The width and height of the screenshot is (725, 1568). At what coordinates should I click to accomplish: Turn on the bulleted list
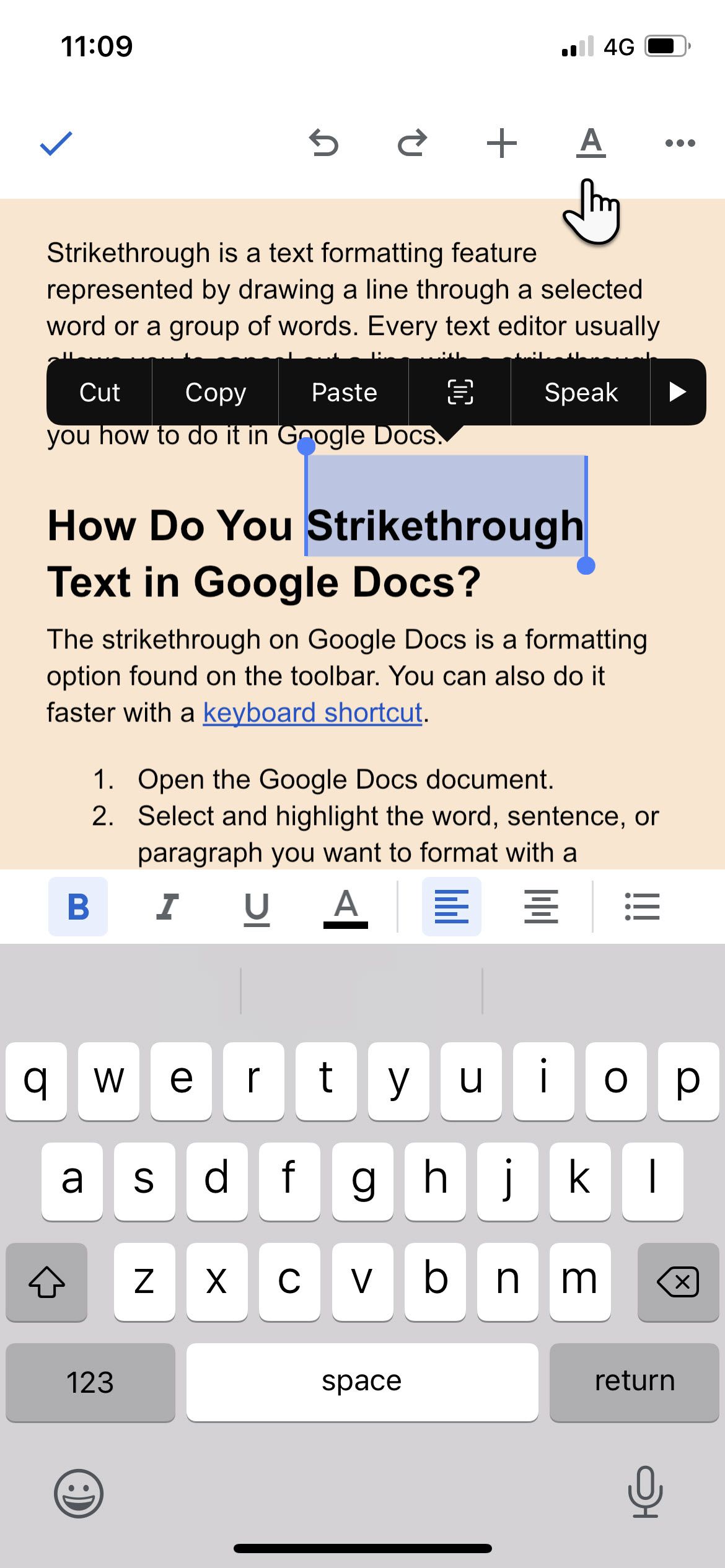[642, 907]
